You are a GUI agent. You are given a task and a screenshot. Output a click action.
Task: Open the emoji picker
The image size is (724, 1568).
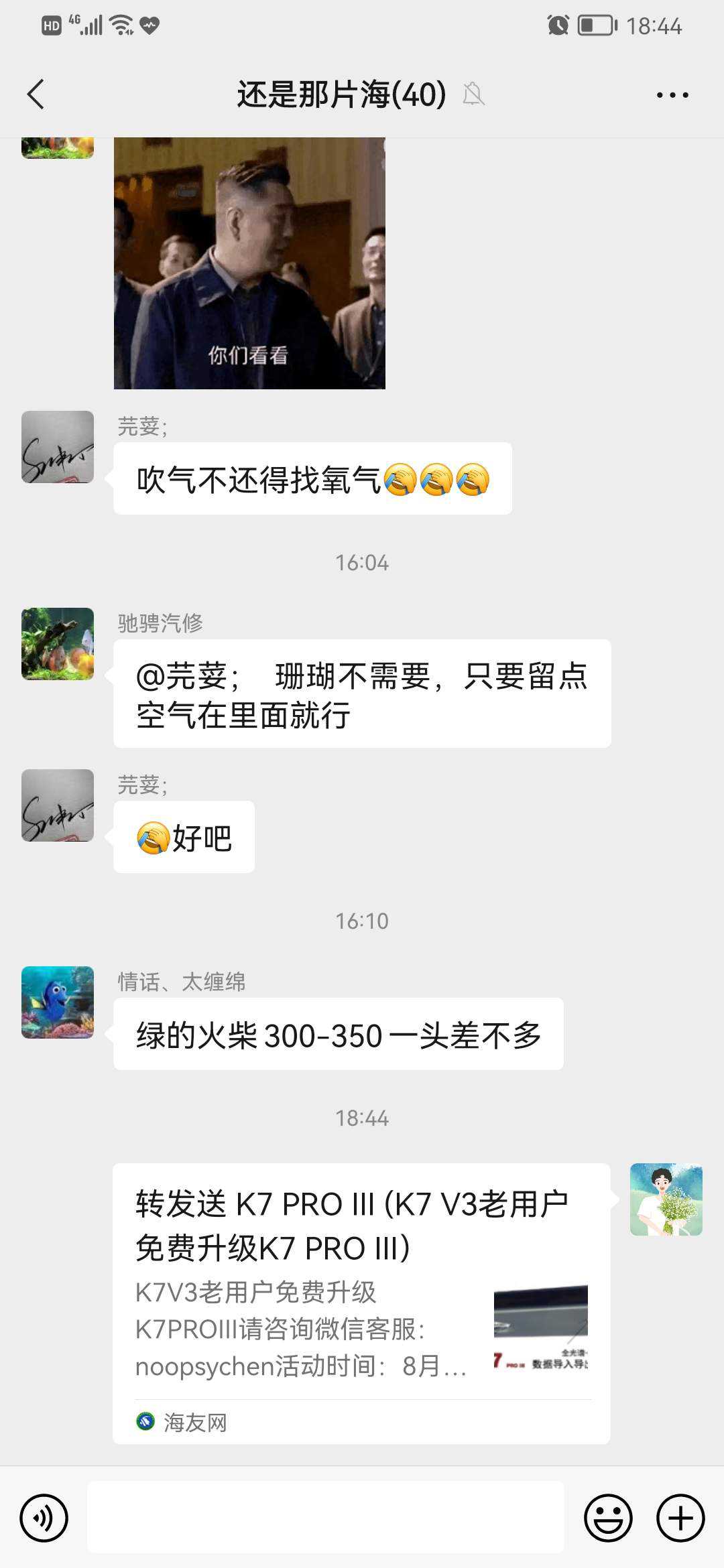[x=608, y=1518]
